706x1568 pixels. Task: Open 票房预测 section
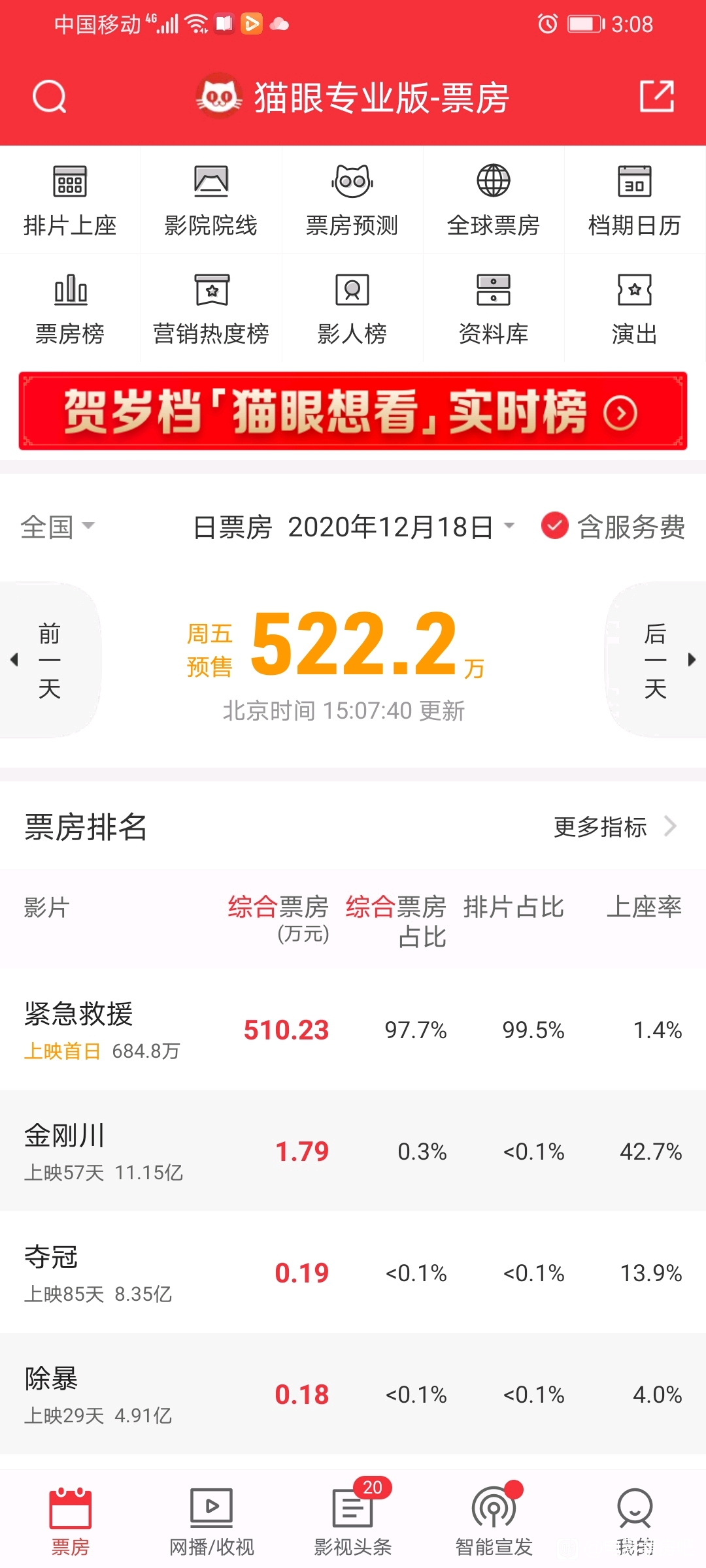(352, 200)
